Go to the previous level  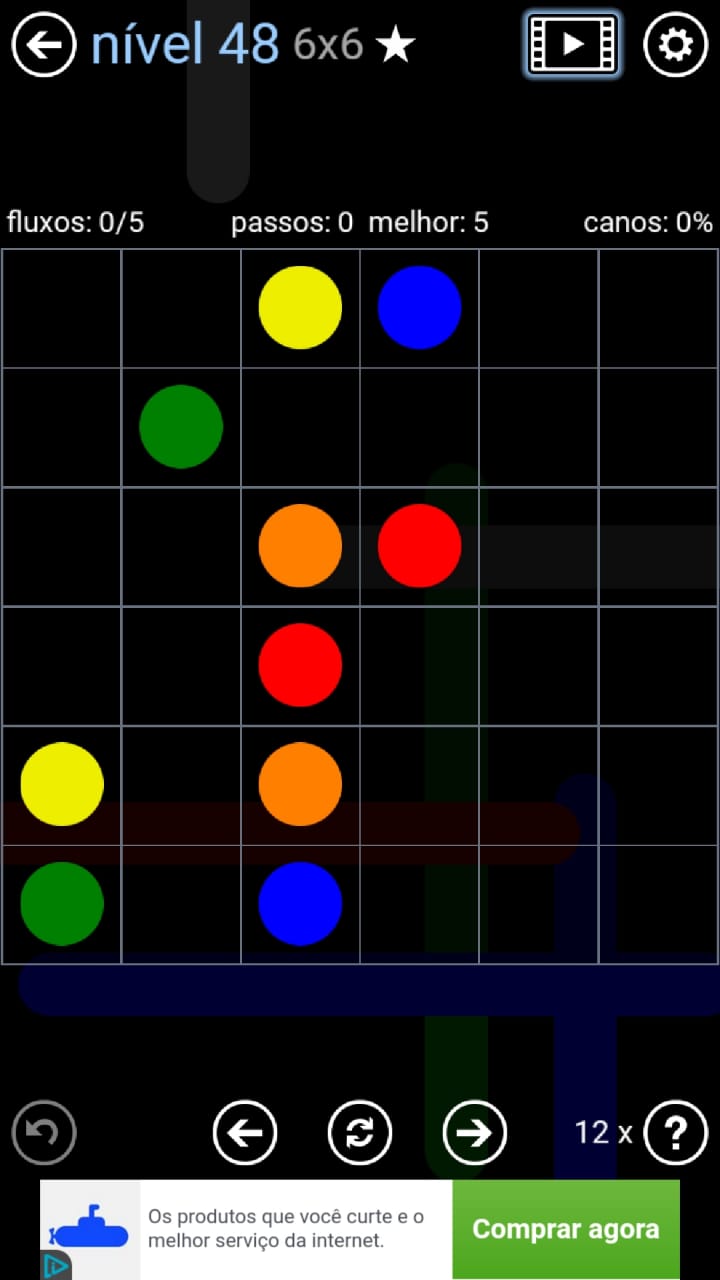click(245, 1132)
